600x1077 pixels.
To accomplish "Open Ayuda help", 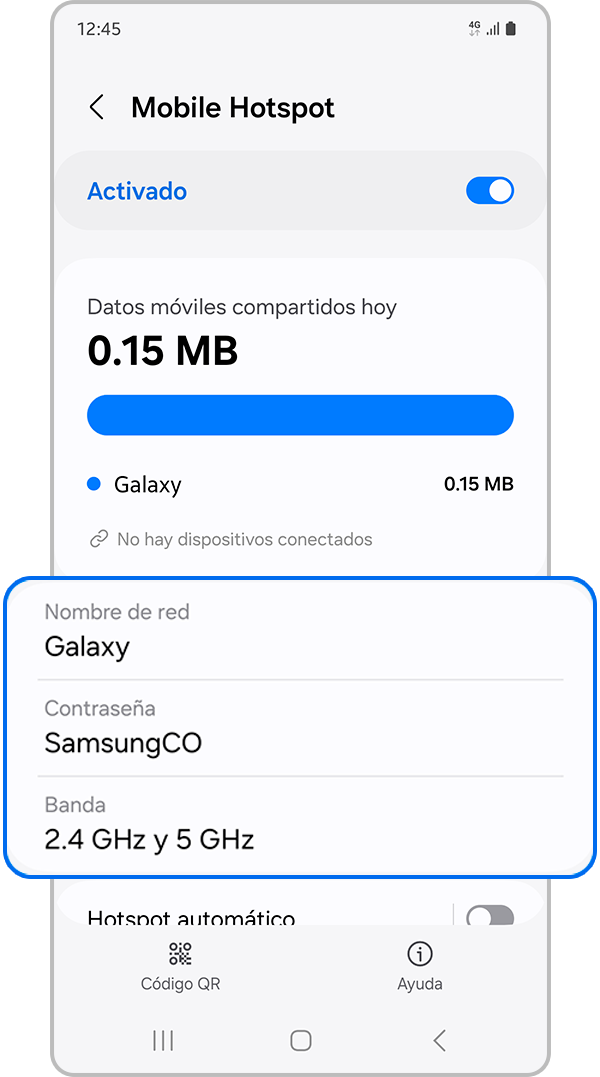I will (x=420, y=966).
